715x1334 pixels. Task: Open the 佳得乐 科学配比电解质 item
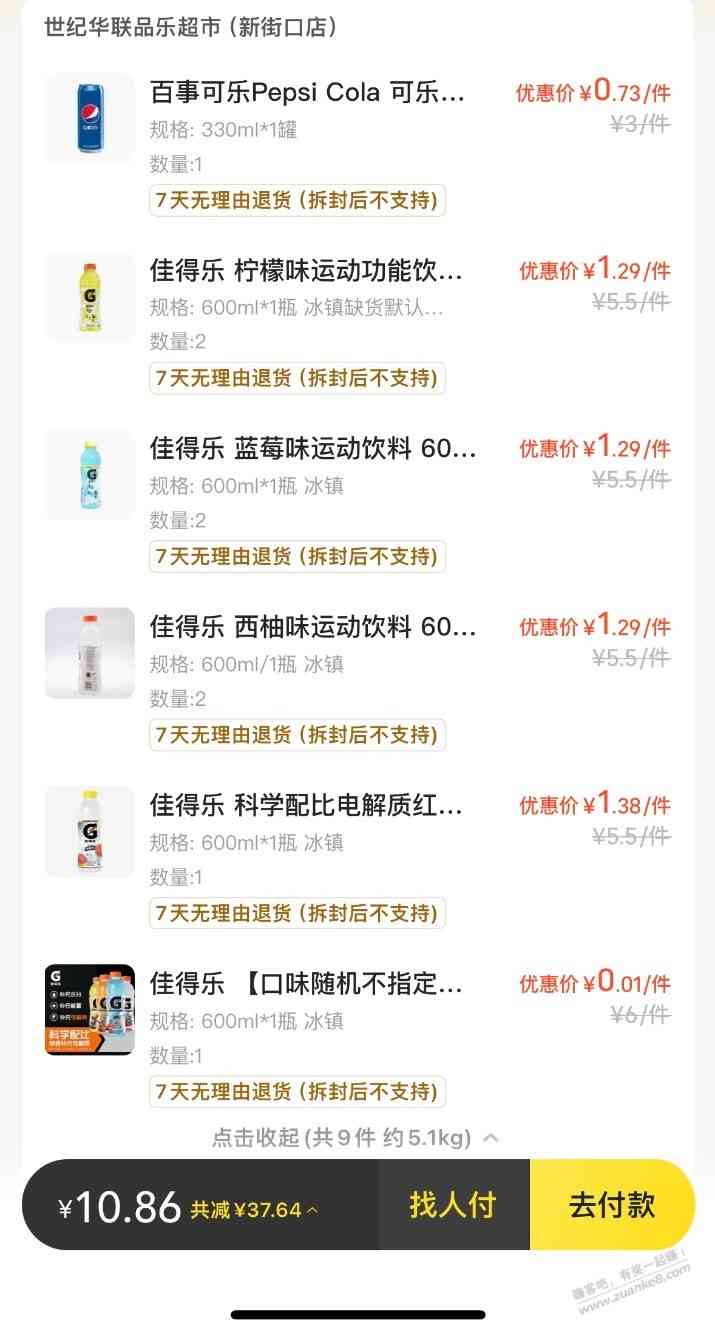tap(307, 805)
